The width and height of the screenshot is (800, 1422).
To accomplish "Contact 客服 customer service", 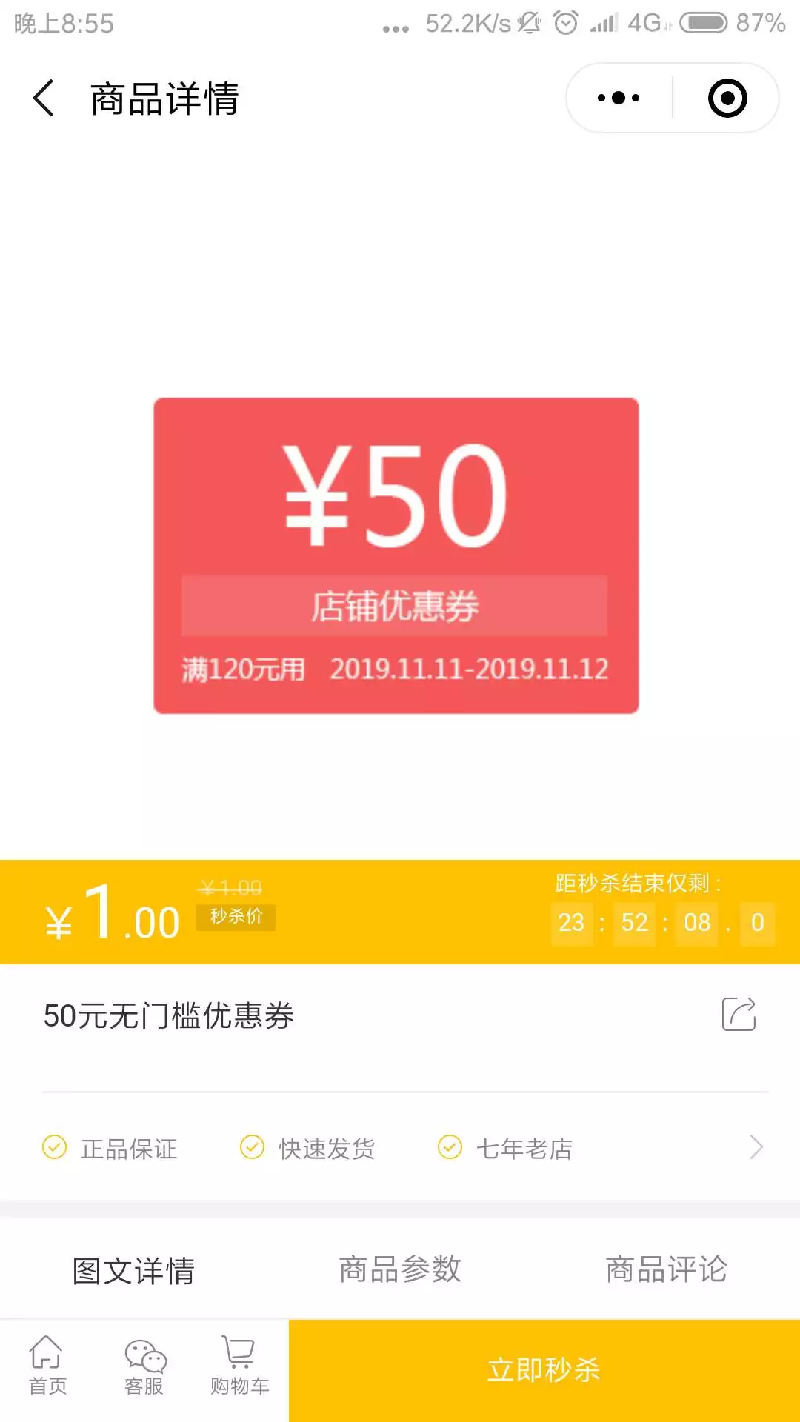I will tap(144, 1368).
